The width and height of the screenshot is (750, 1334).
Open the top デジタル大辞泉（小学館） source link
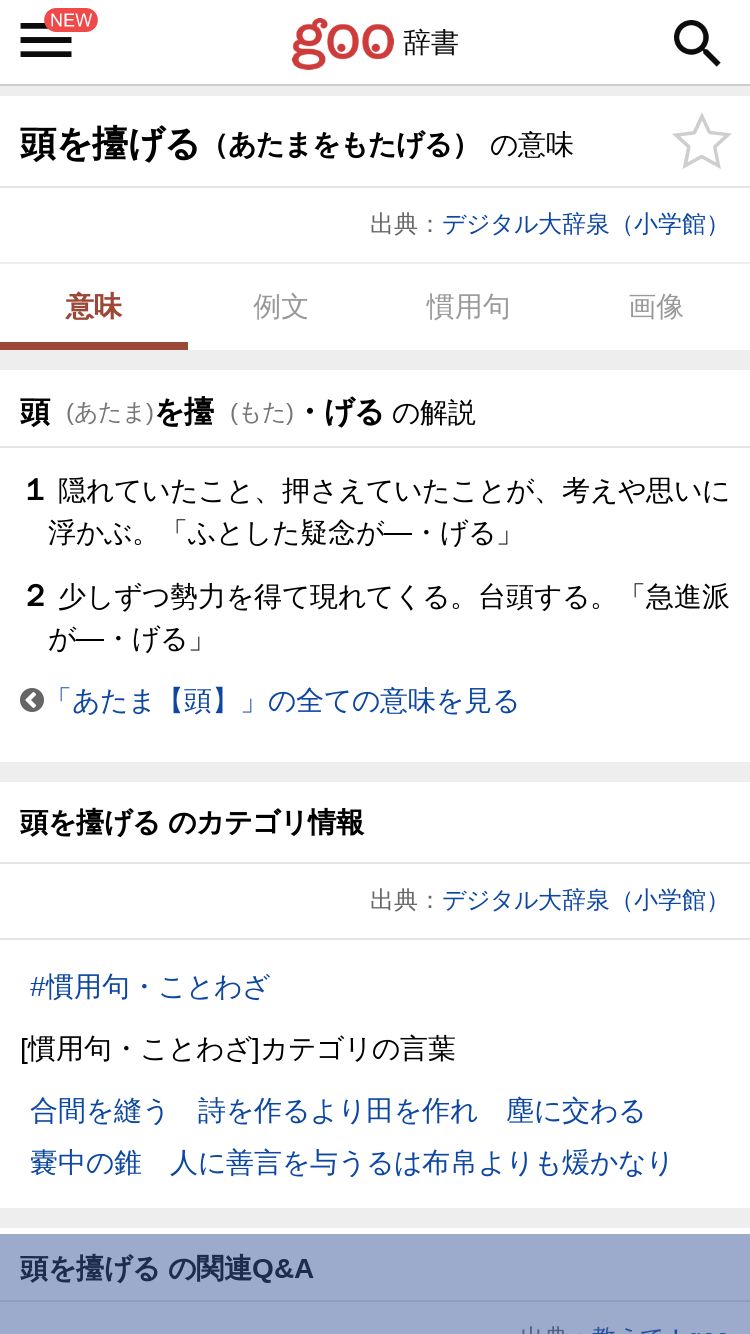(586, 224)
